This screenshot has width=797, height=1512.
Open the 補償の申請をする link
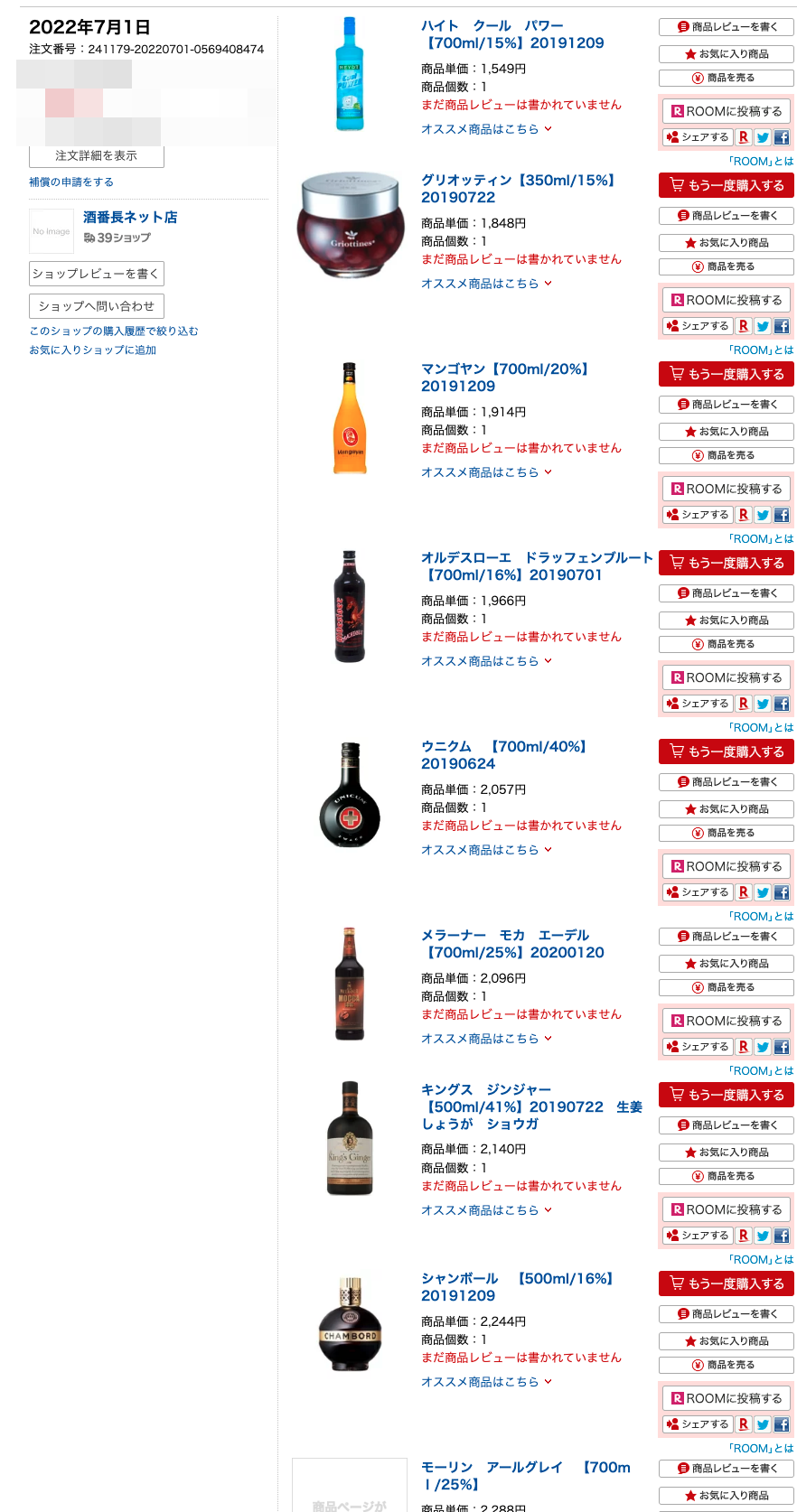coord(71,182)
